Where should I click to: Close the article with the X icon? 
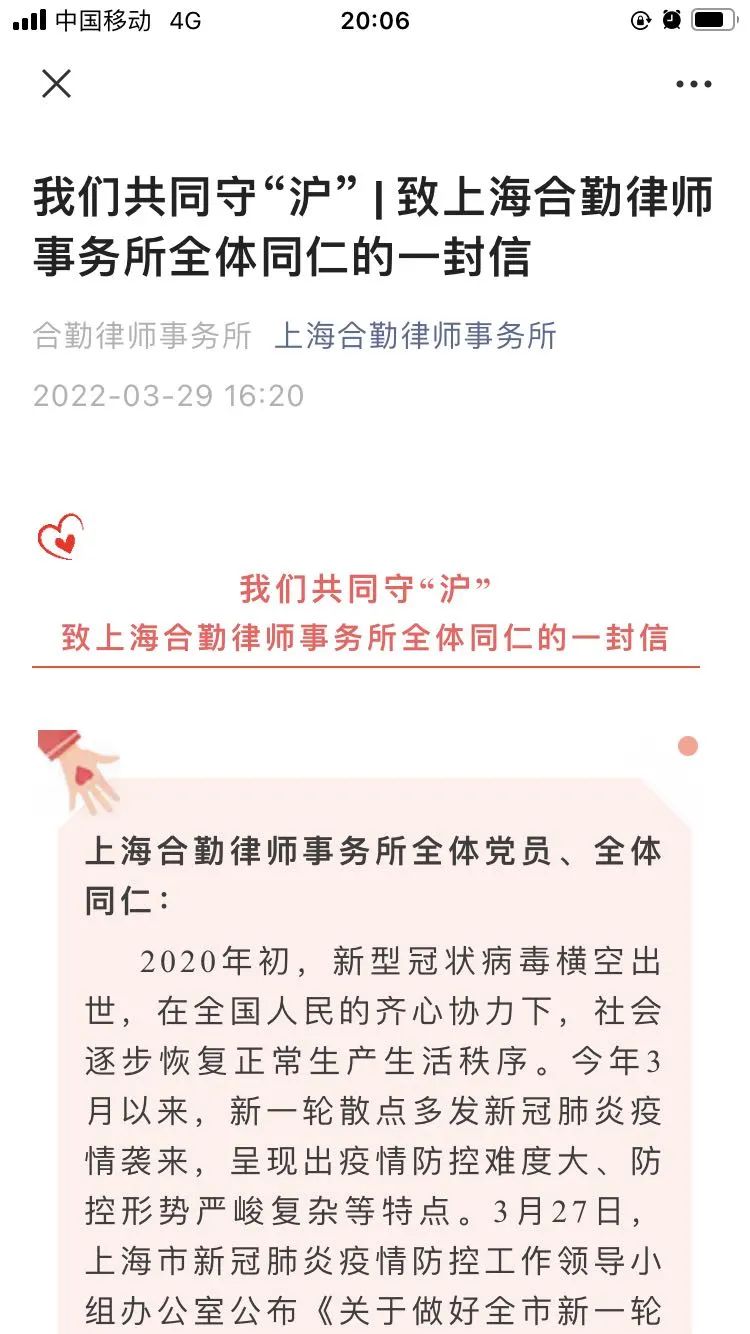click(x=57, y=84)
